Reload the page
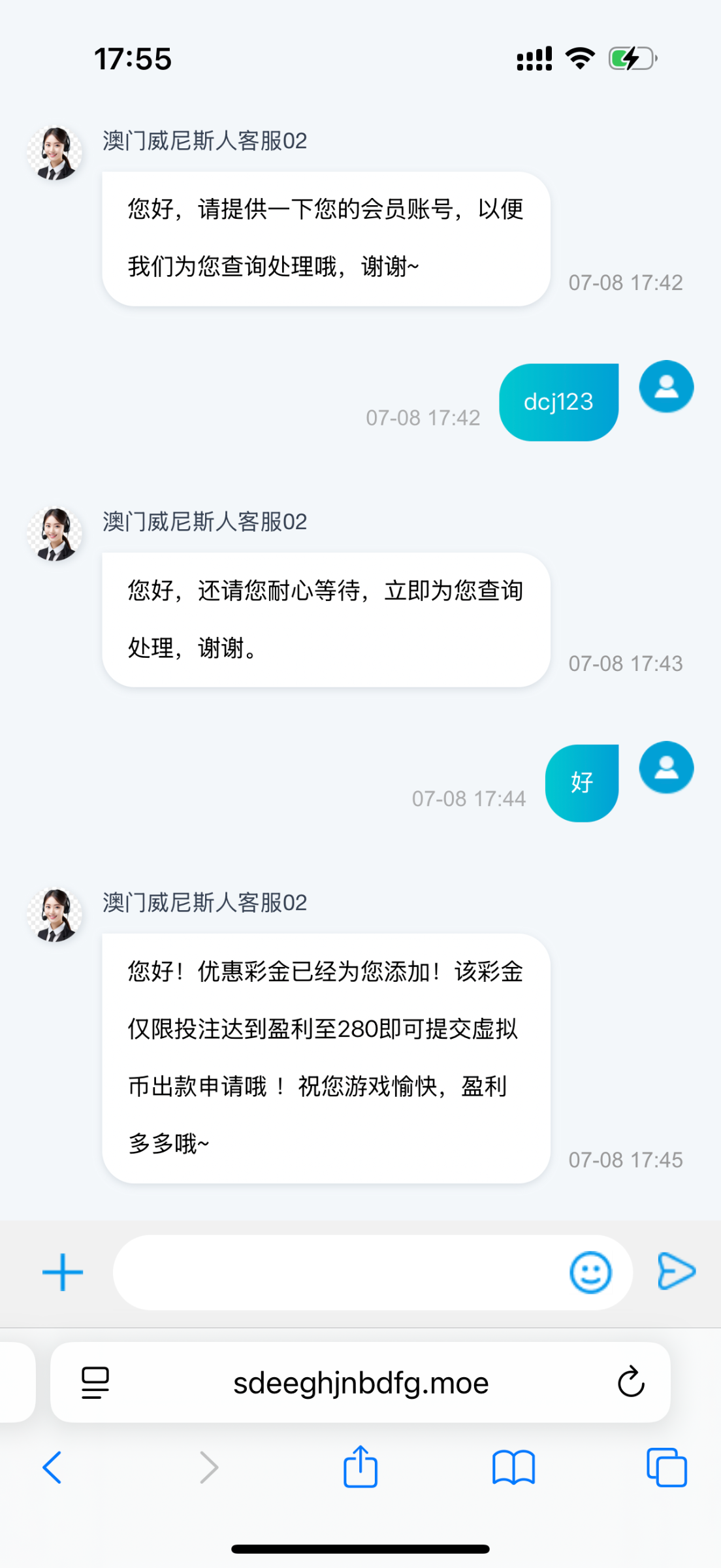The width and height of the screenshot is (721, 1568). point(631,1382)
